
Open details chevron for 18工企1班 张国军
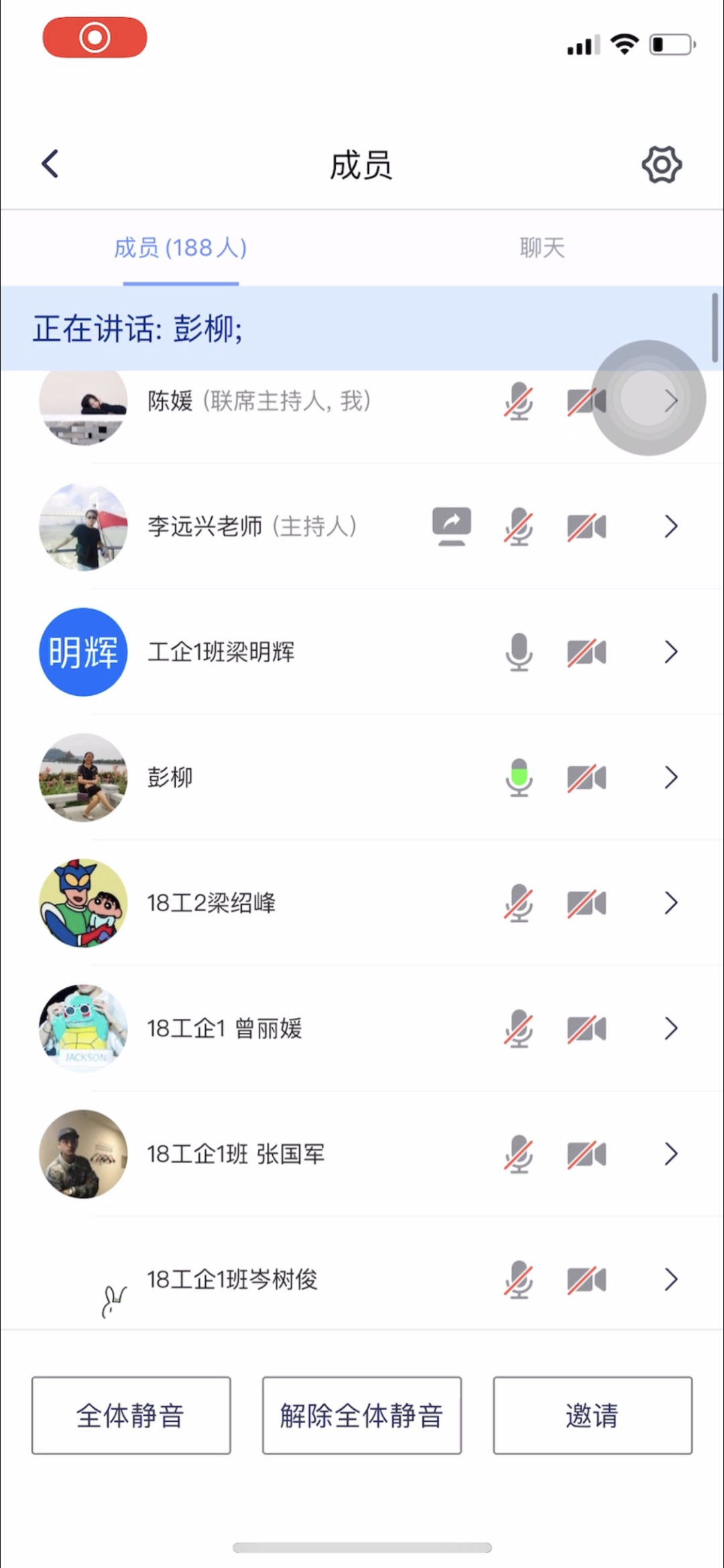[x=671, y=1154]
